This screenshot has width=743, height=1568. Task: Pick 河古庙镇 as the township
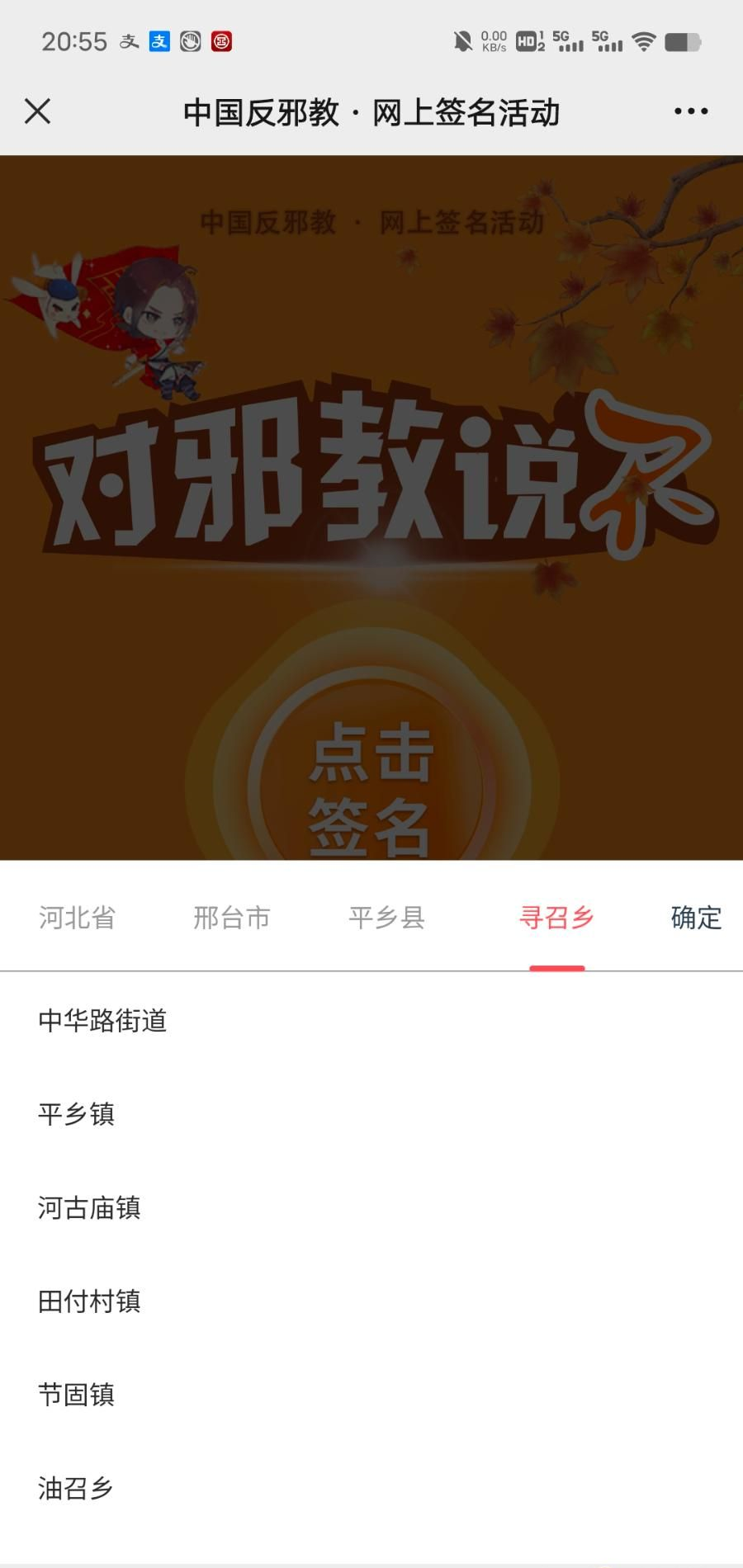click(x=89, y=1208)
